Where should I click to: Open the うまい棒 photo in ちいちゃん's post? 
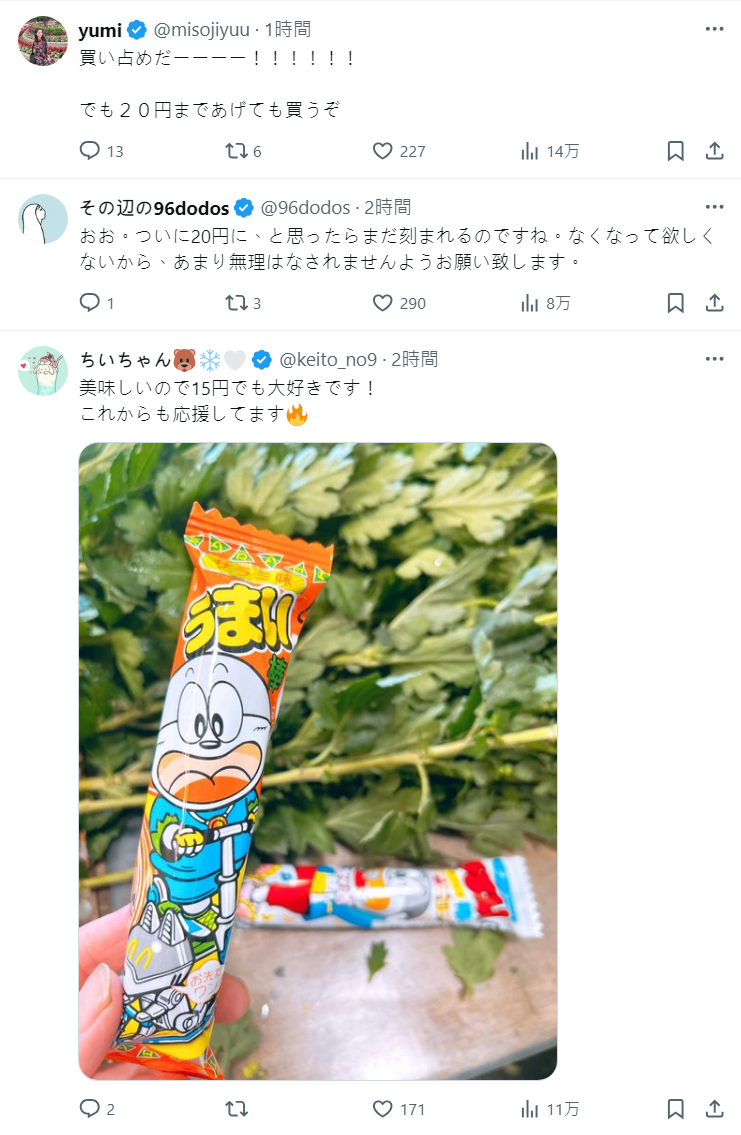(318, 760)
